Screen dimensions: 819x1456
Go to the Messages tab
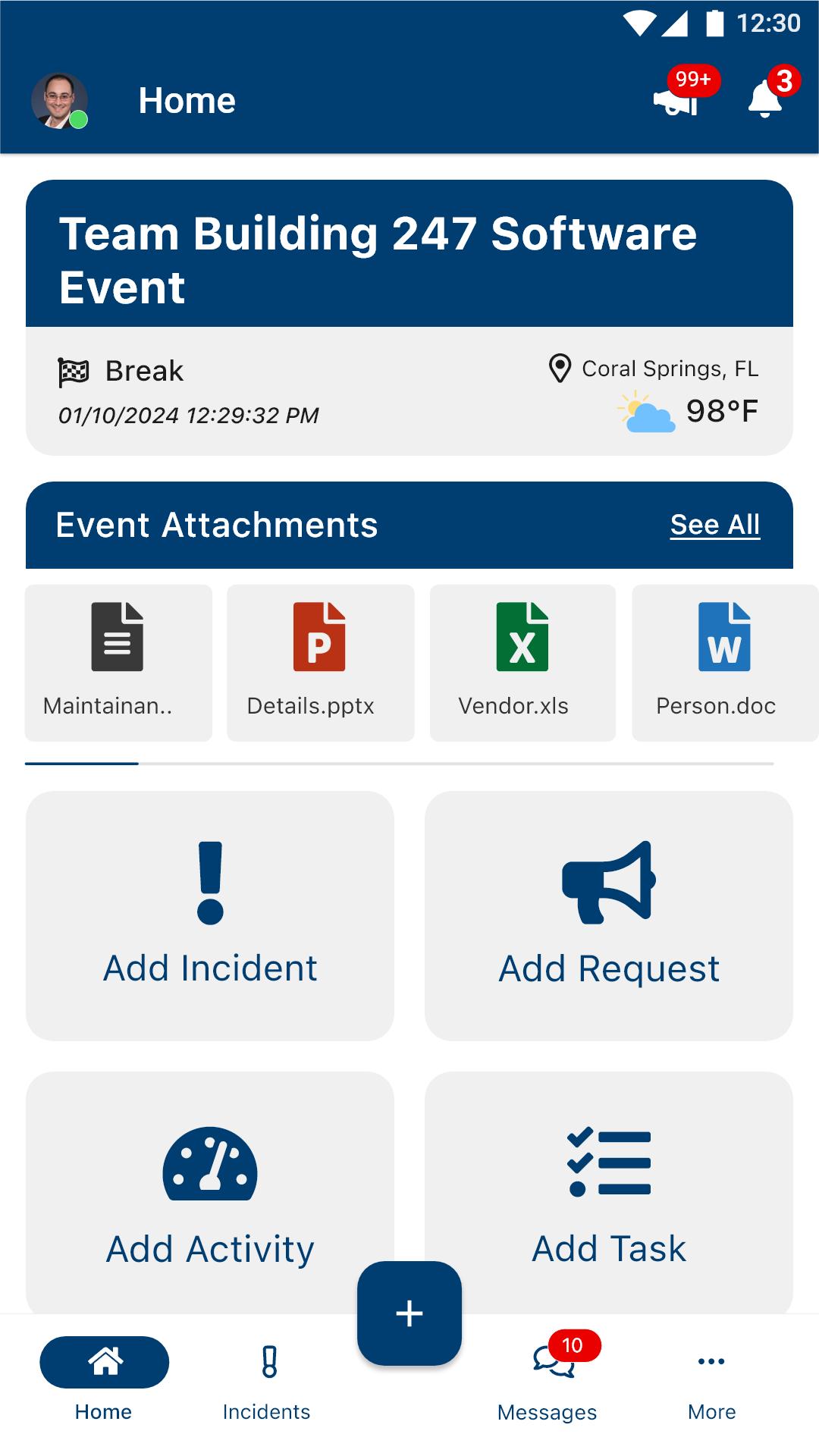coord(548,1379)
